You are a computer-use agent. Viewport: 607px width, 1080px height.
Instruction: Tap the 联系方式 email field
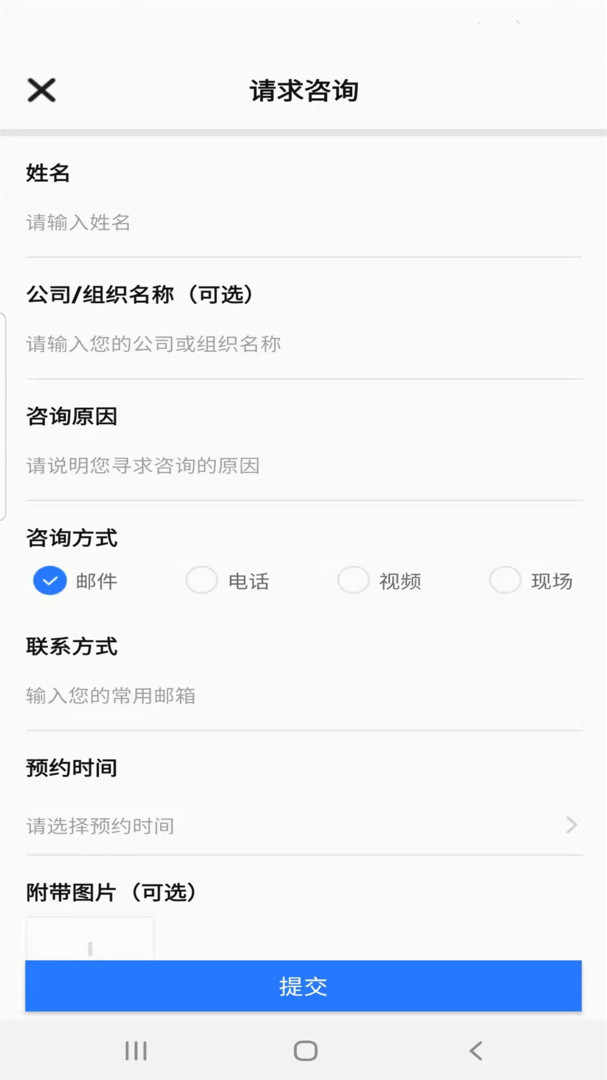tap(303, 695)
